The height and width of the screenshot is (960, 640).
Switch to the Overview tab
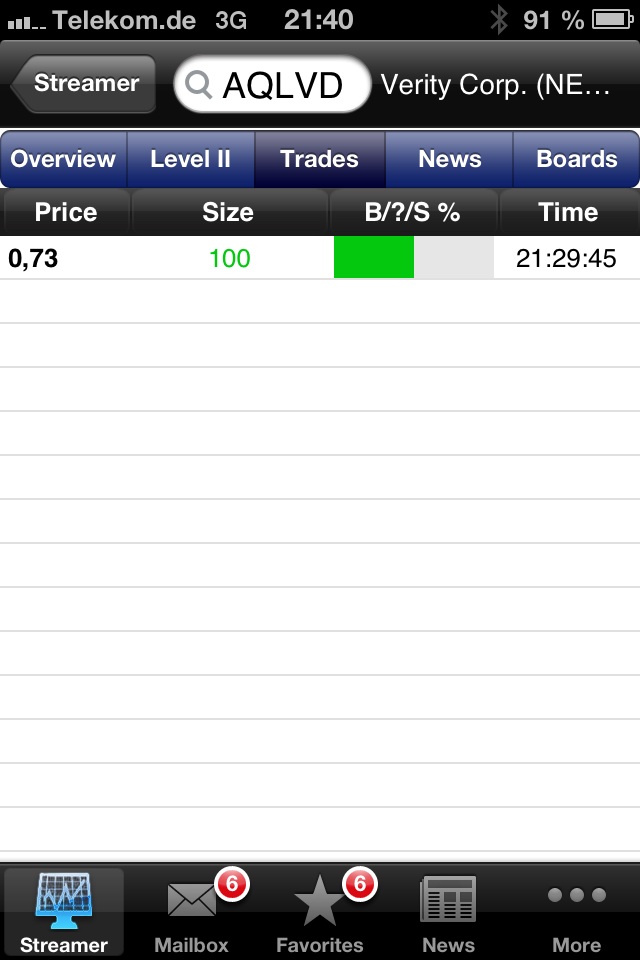click(64, 159)
